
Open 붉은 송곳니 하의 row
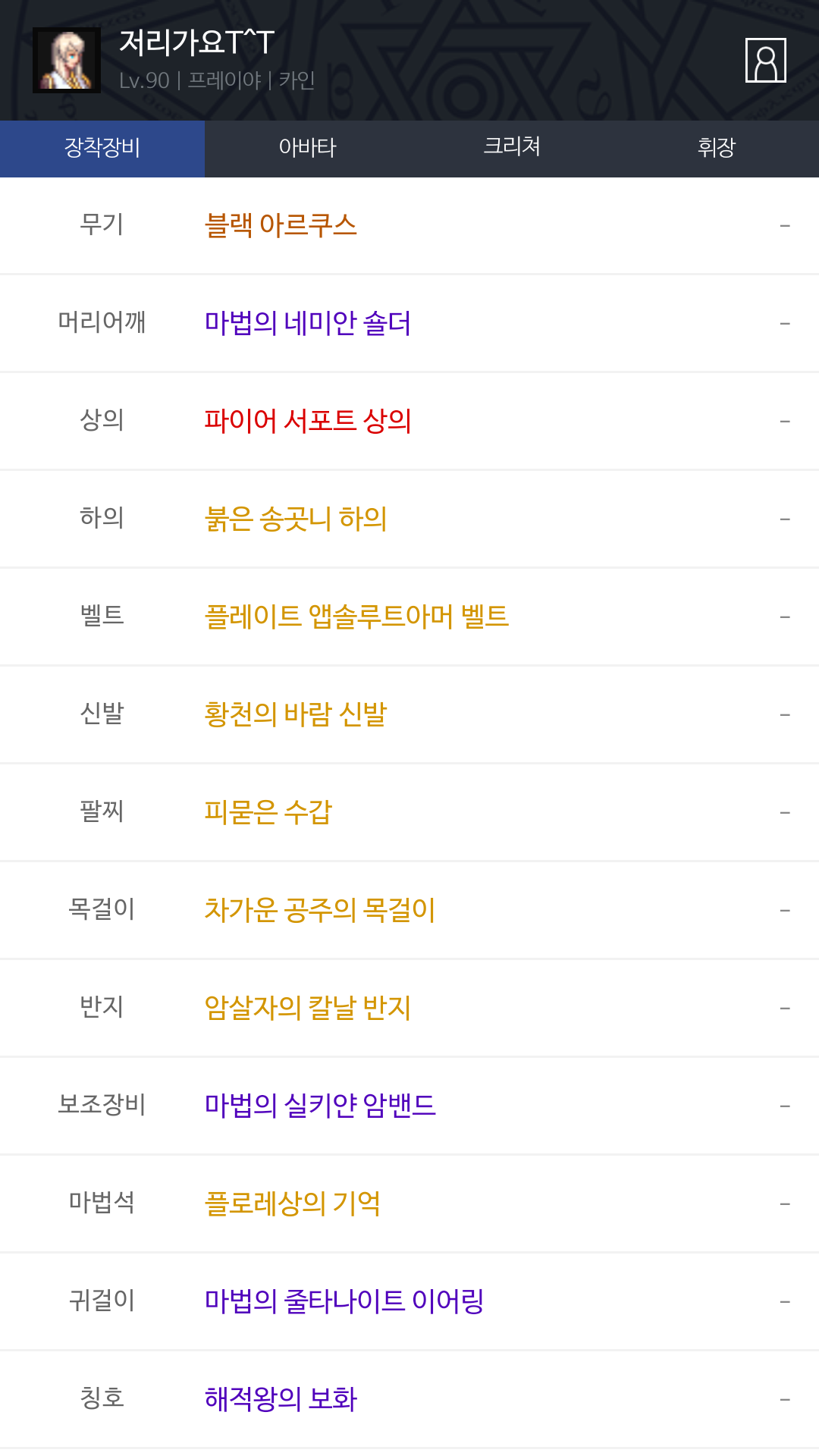[x=409, y=519]
